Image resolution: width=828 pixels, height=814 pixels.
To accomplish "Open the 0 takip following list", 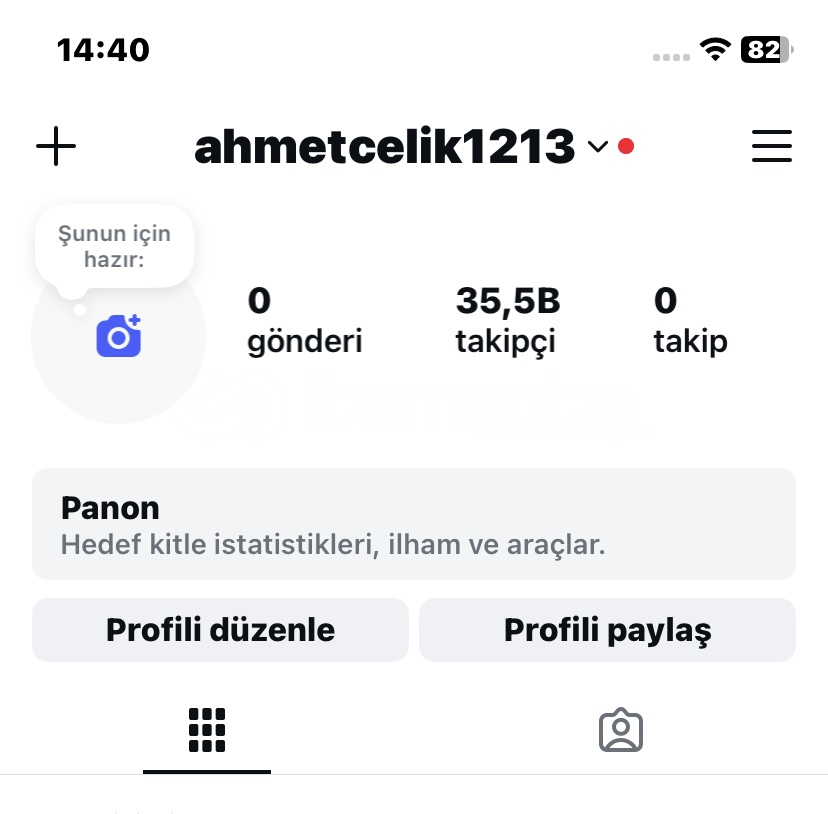I will click(690, 320).
